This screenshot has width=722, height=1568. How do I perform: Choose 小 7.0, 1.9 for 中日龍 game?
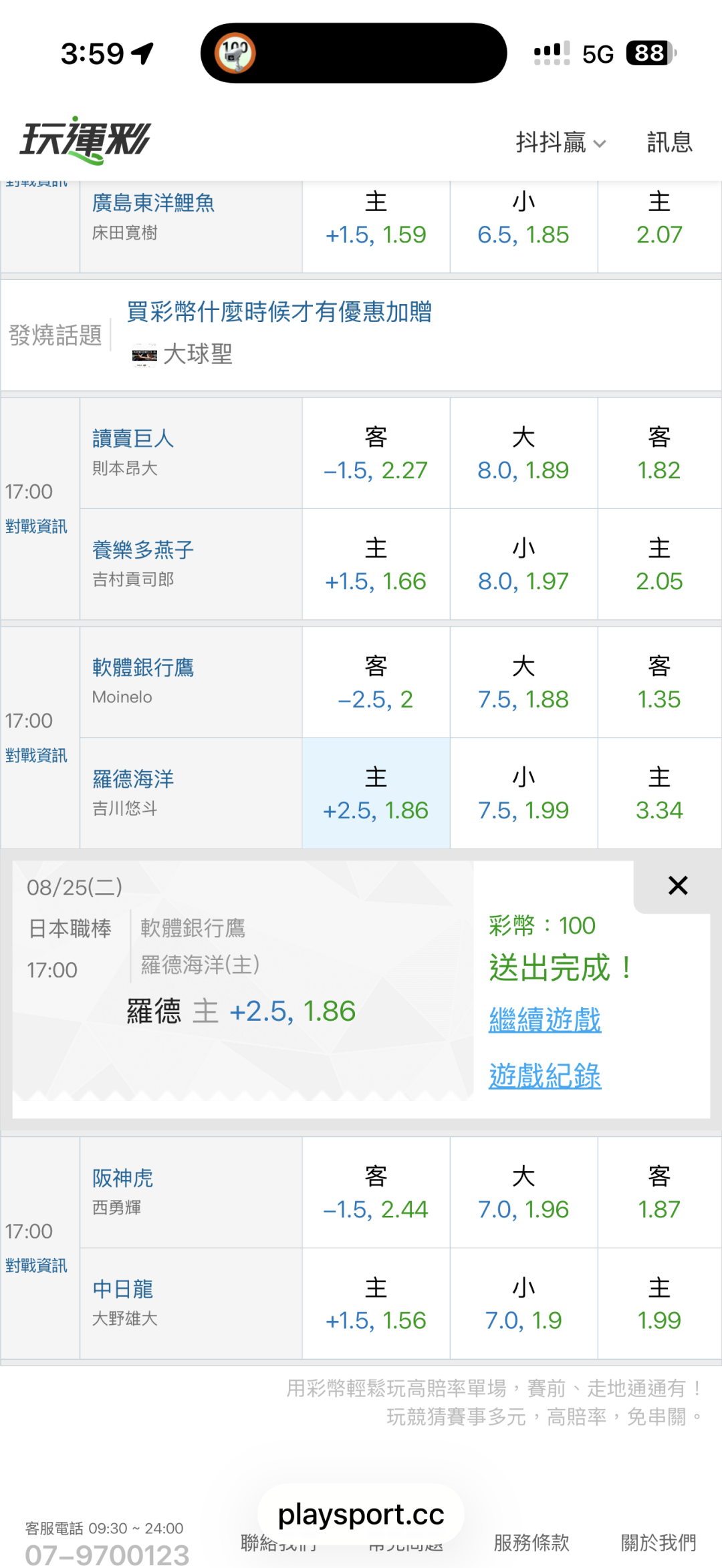[x=523, y=1303]
